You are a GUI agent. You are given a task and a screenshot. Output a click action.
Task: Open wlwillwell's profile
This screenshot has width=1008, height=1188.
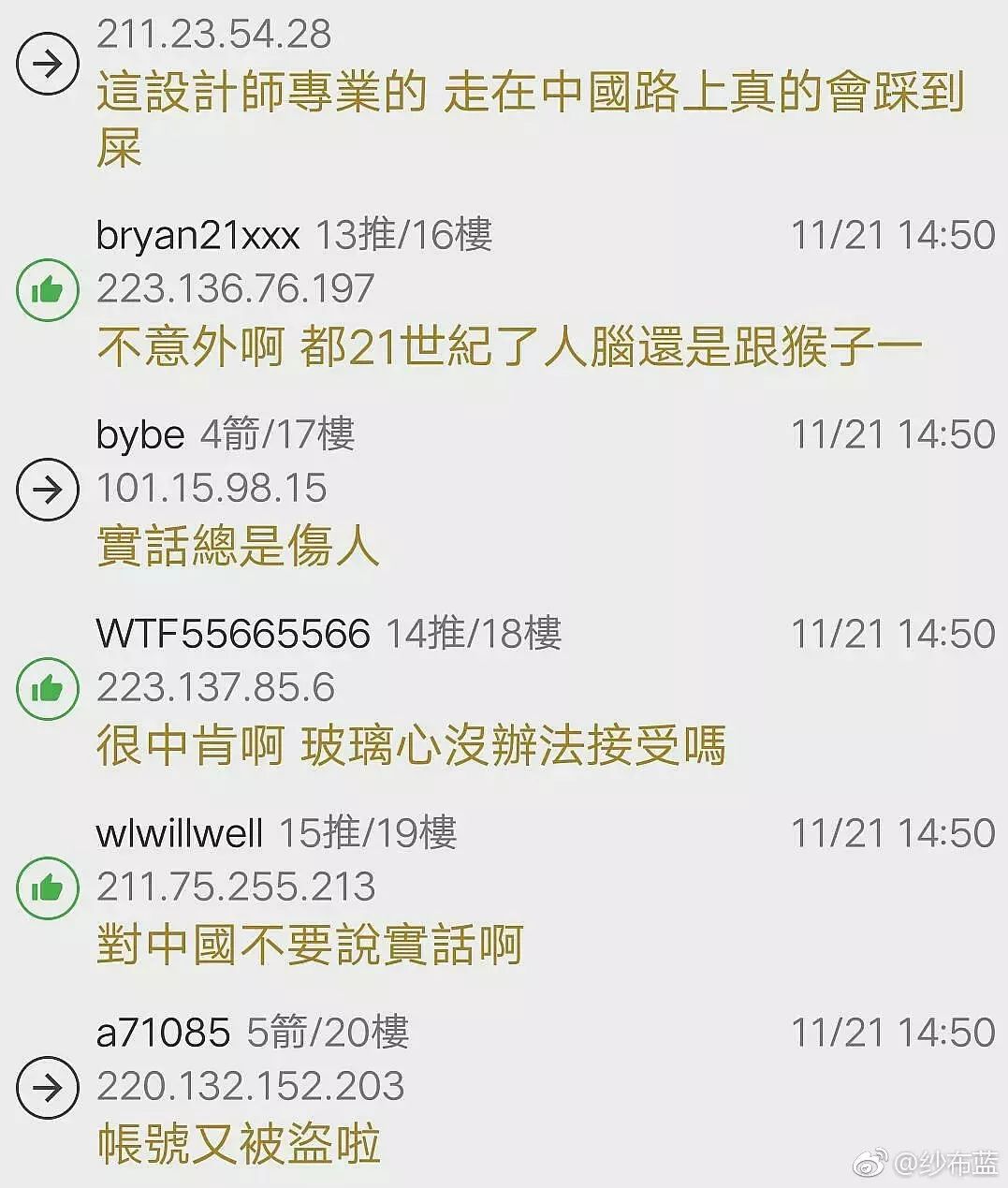[x=180, y=831]
